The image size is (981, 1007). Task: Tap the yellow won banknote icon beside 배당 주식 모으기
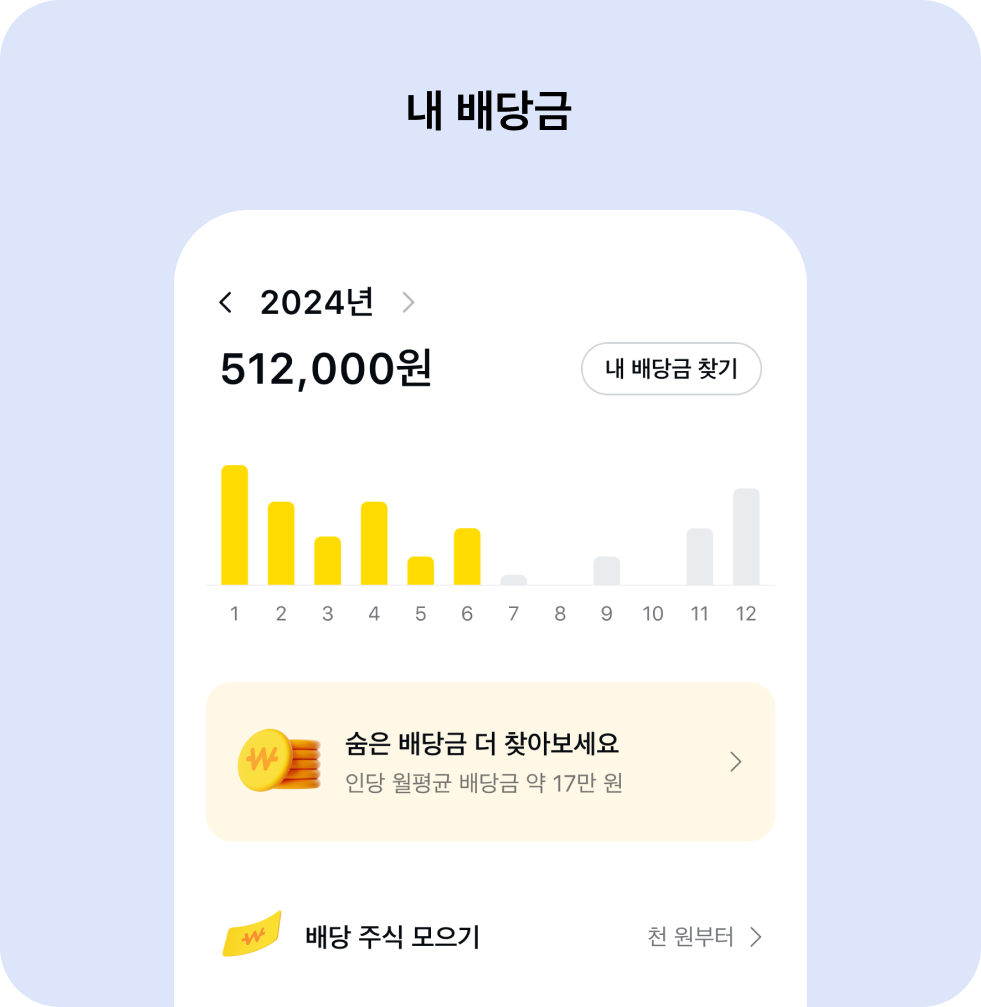[254, 936]
